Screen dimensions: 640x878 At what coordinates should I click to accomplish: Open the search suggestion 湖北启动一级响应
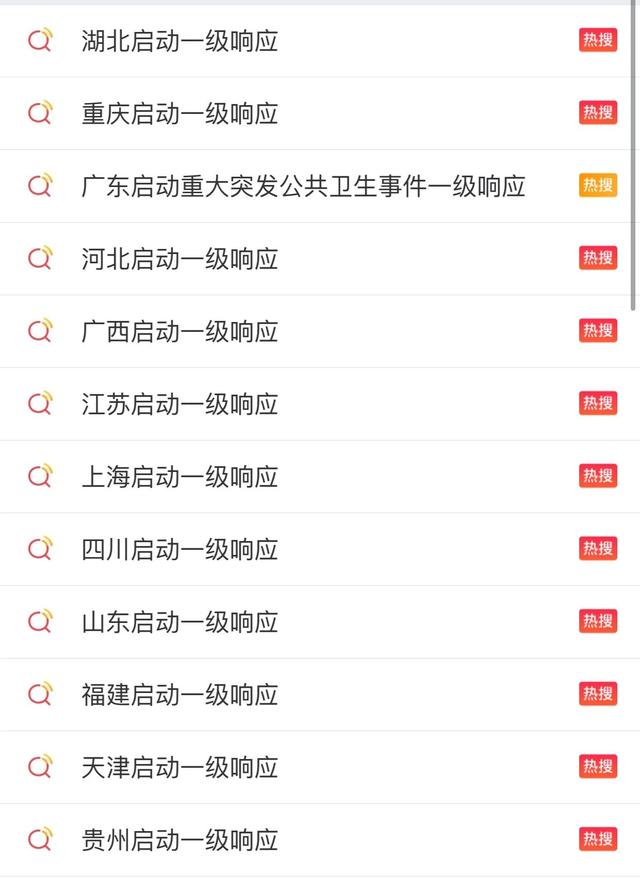[x=180, y=41]
